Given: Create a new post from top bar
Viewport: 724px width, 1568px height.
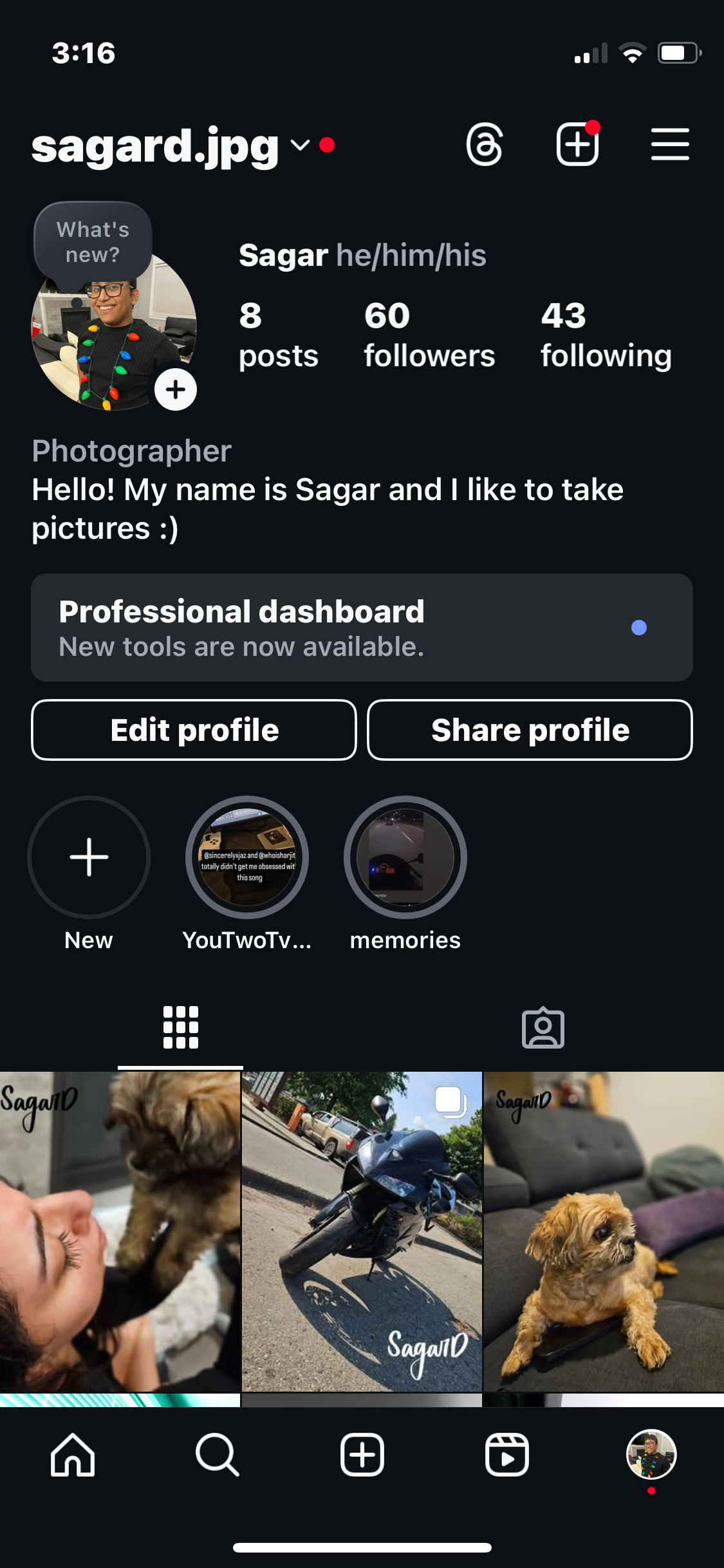Looking at the screenshot, I should point(577,144).
